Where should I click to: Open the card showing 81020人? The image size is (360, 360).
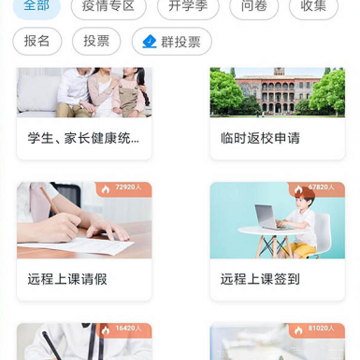[277, 341]
